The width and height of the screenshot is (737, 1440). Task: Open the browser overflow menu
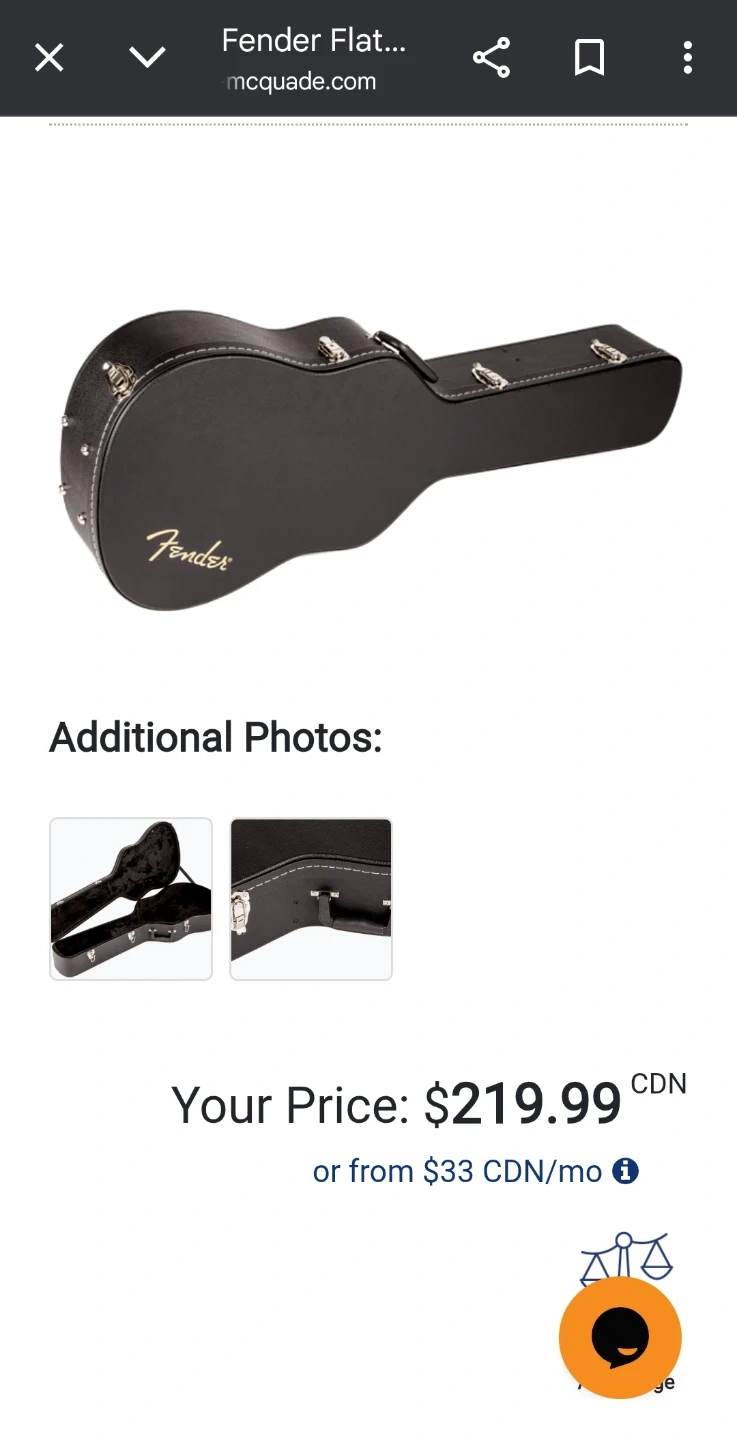point(687,58)
